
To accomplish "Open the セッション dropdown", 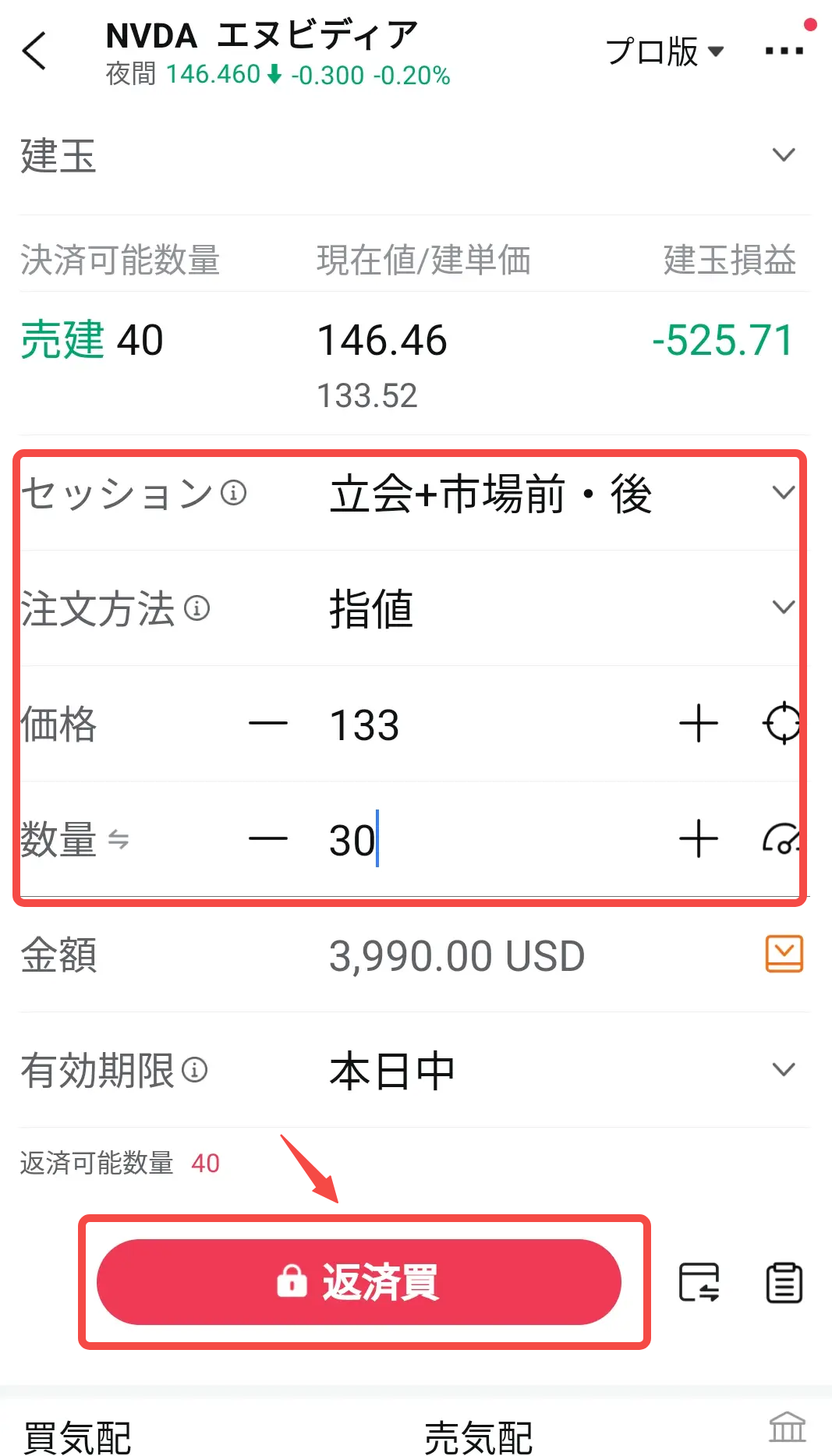I will pos(782,493).
